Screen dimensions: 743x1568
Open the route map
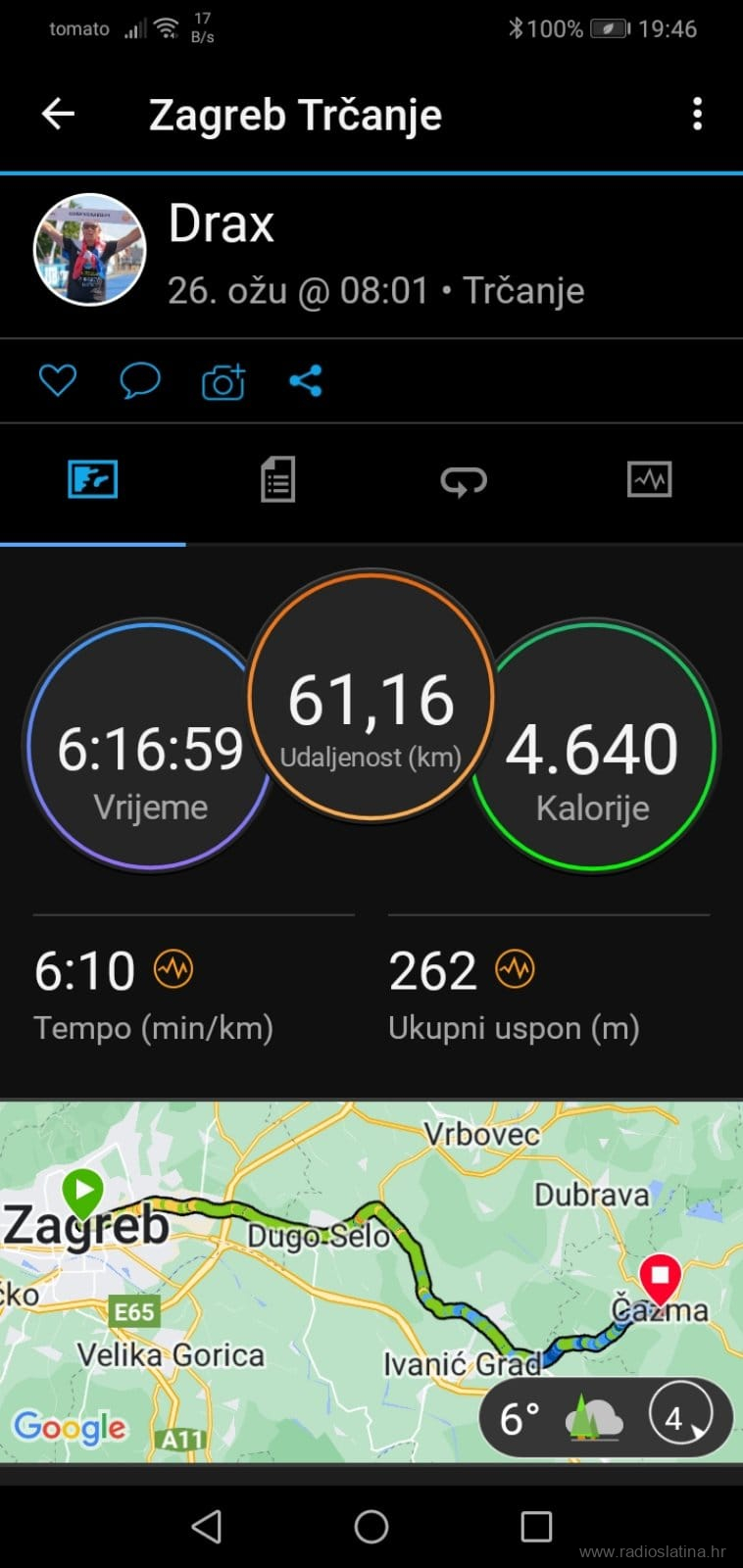pos(371,1282)
